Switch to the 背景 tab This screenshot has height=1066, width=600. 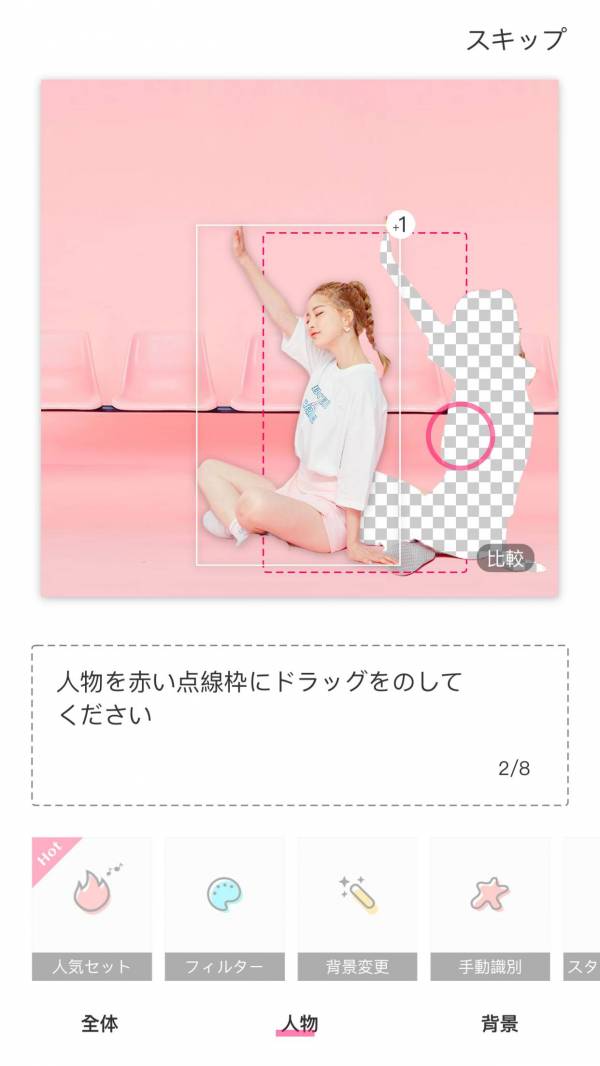point(499,1024)
